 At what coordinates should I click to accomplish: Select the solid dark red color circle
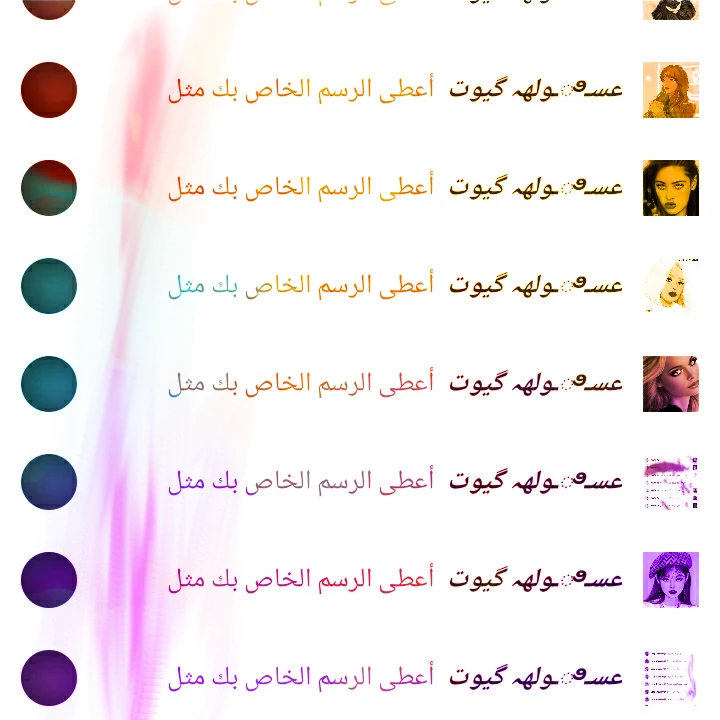click(x=49, y=90)
